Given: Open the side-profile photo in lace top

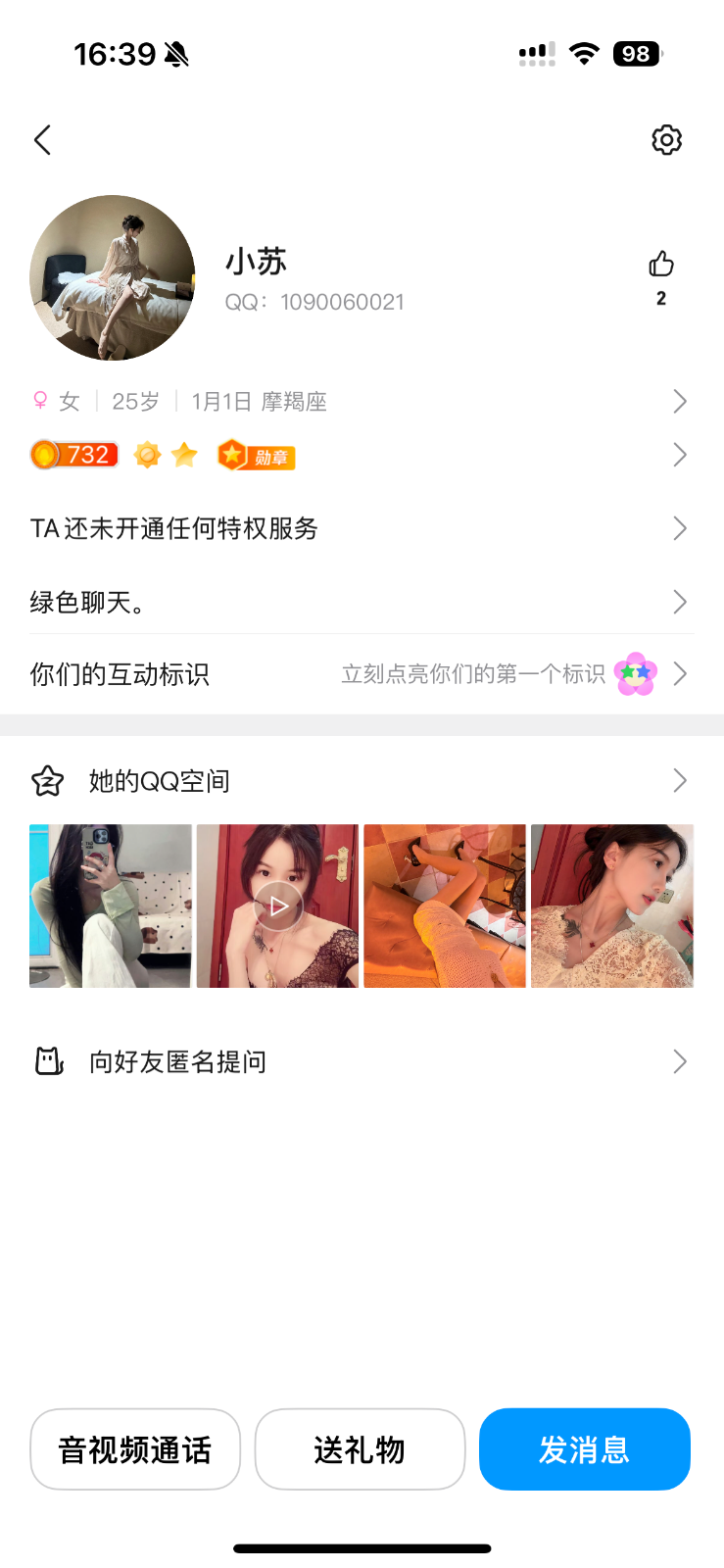Looking at the screenshot, I should [612, 906].
